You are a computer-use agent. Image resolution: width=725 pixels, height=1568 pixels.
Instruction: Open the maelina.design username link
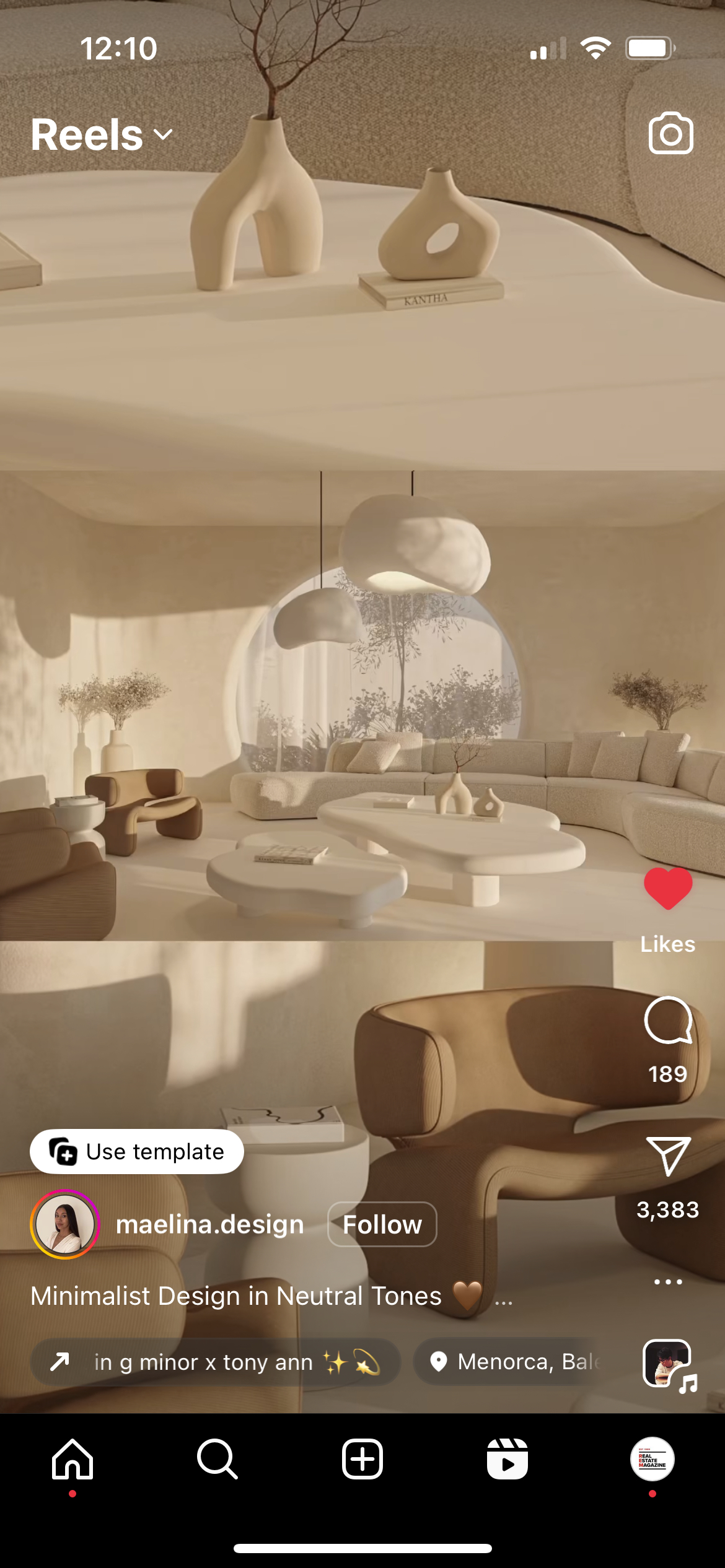(x=210, y=1224)
